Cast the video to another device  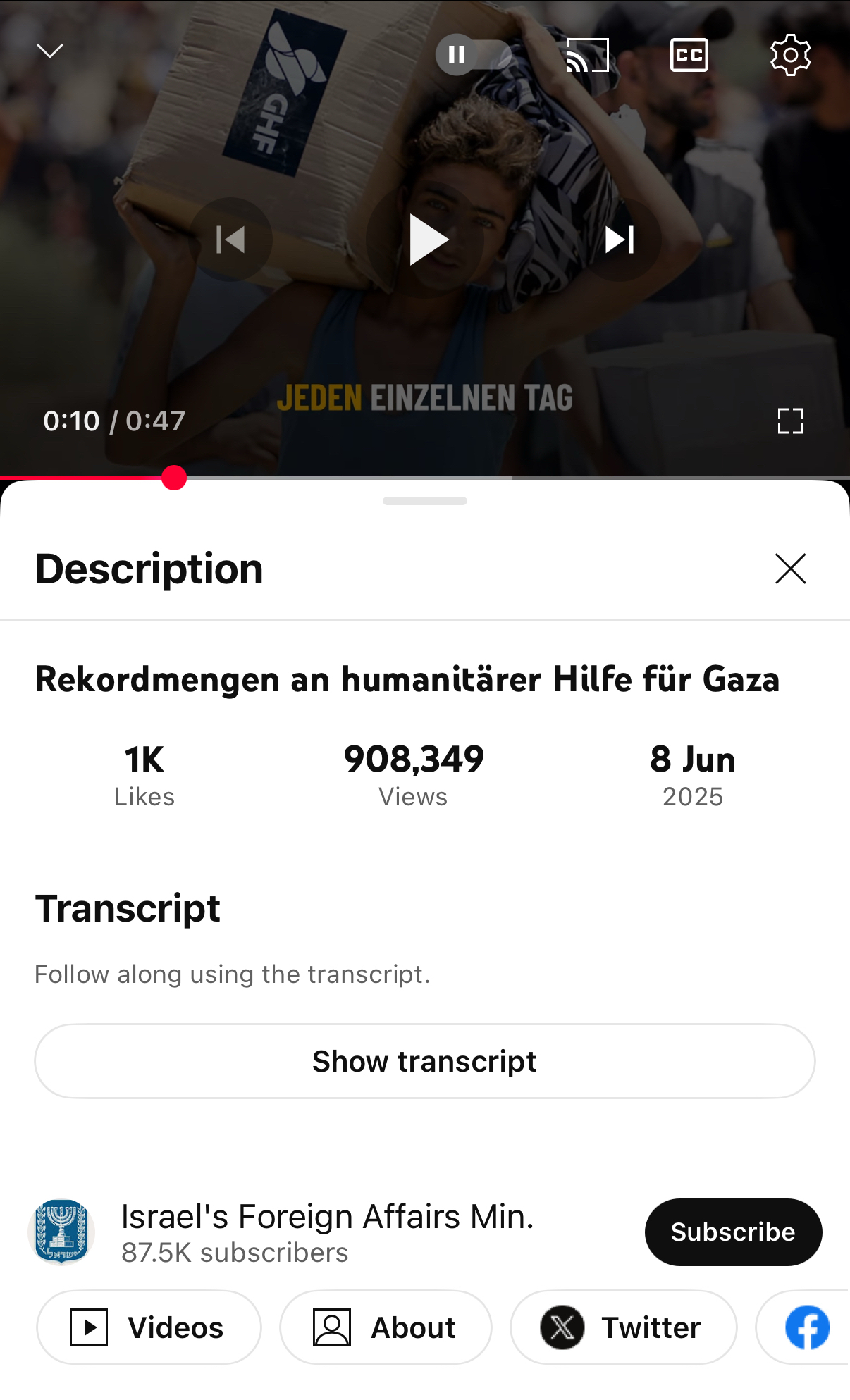point(587,55)
